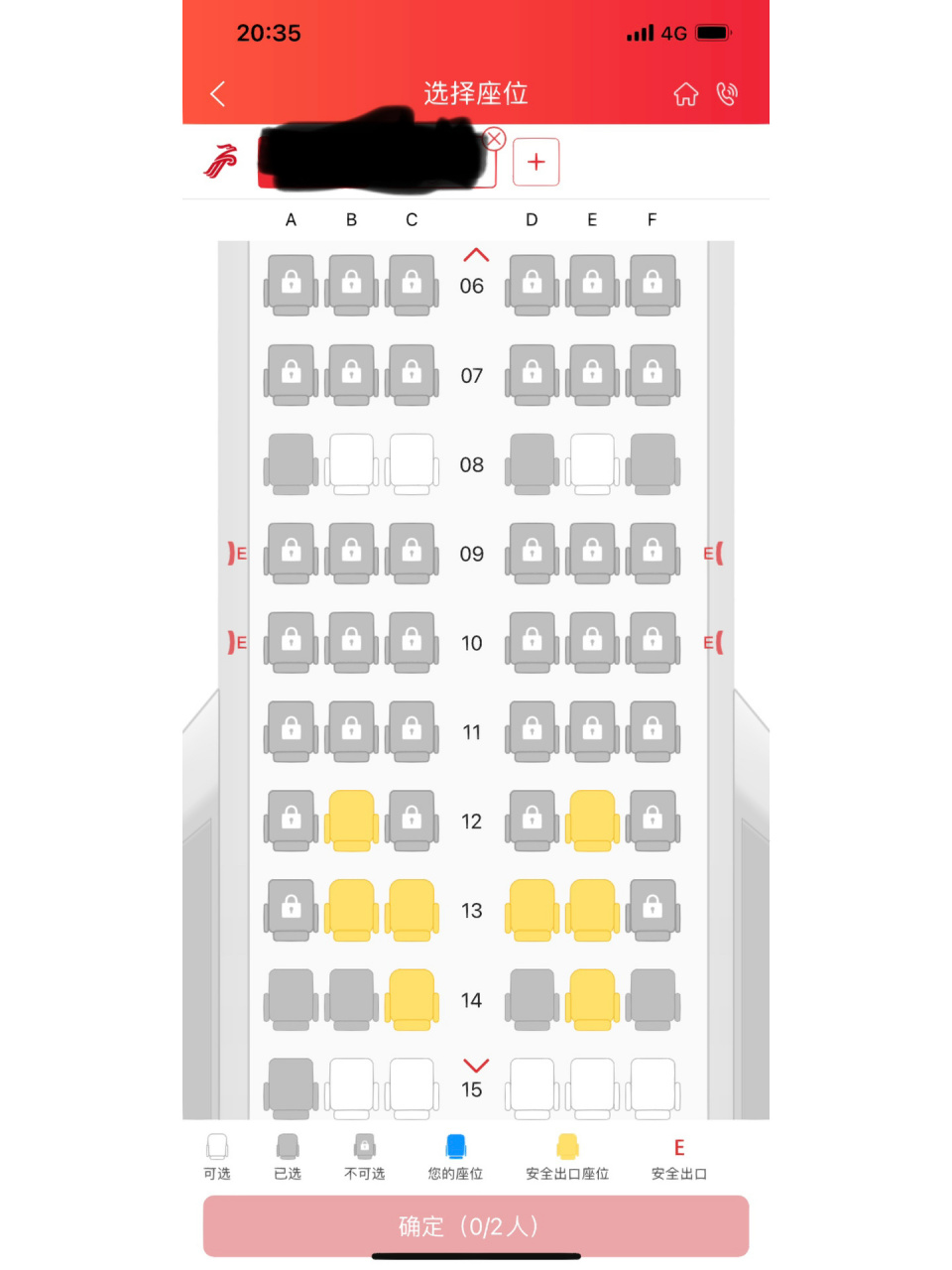Choose seat 15B
Image resolution: width=952 pixels, height=1270 pixels.
pos(351,1085)
